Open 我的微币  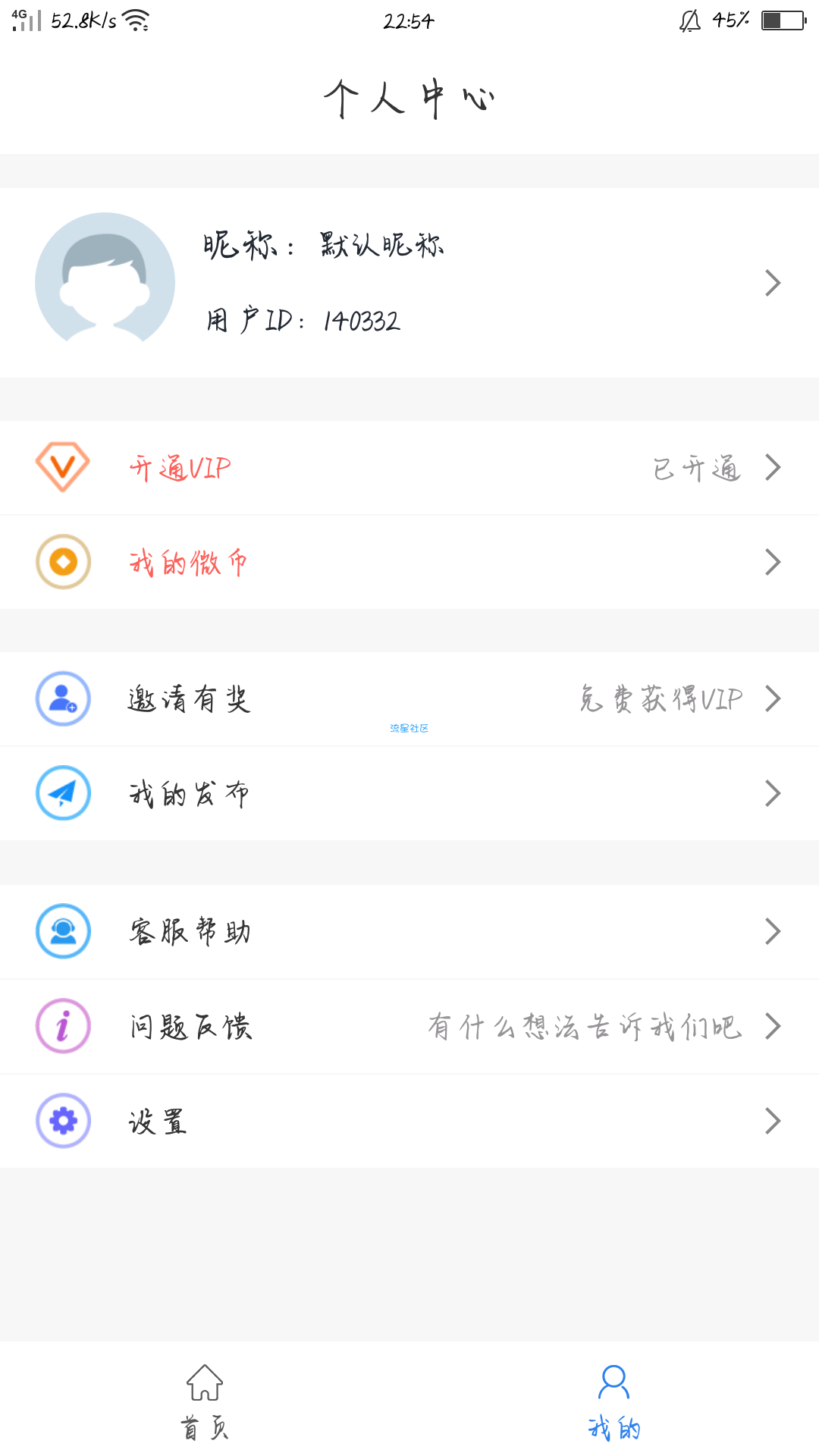(x=409, y=562)
